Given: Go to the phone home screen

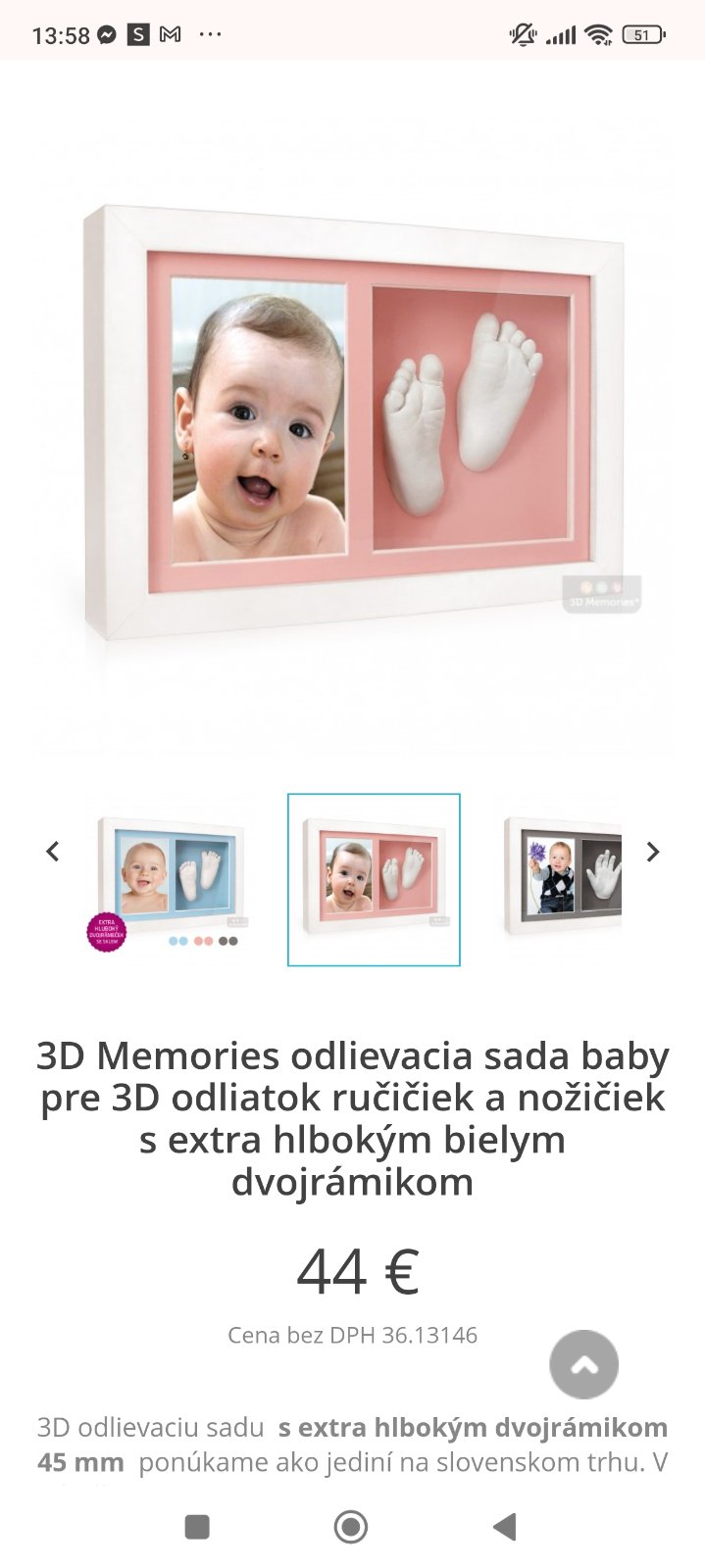Looking at the screenshot, I should coord(351,1526).
